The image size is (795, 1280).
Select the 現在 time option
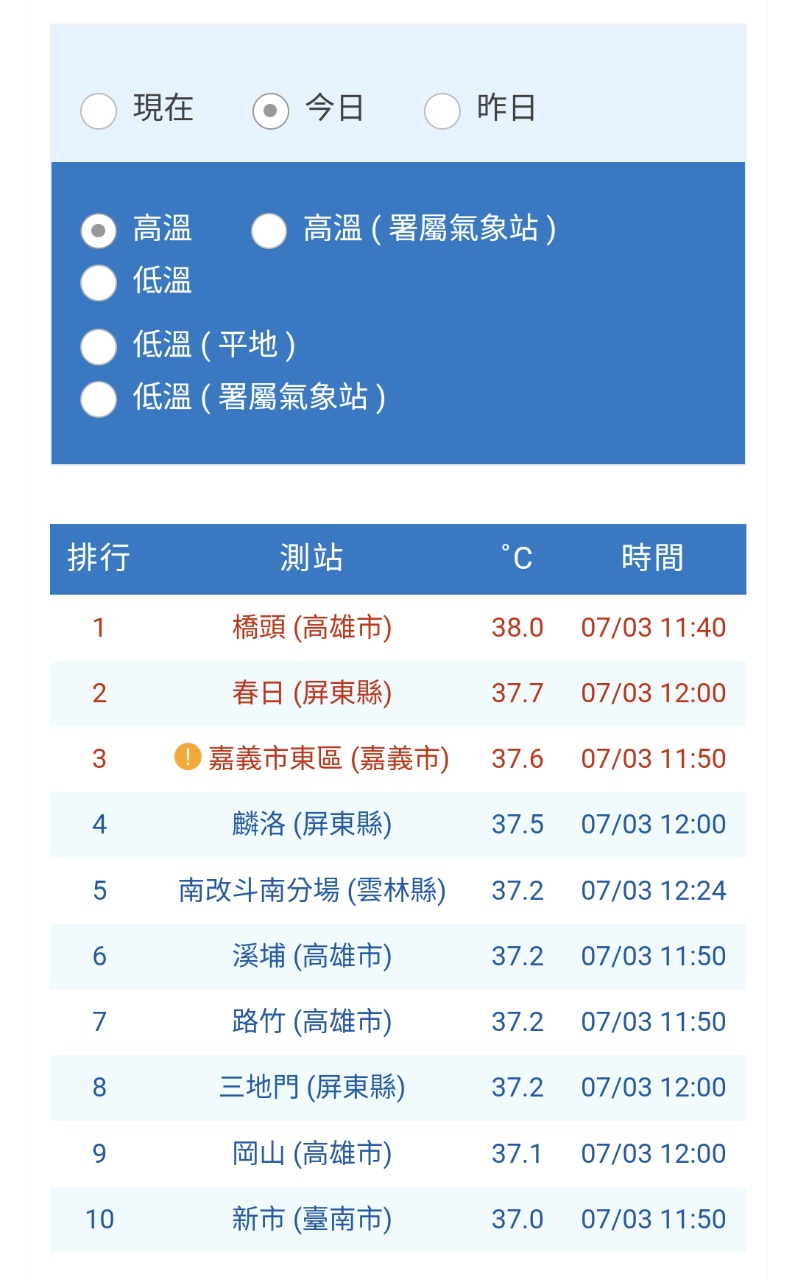99,110
